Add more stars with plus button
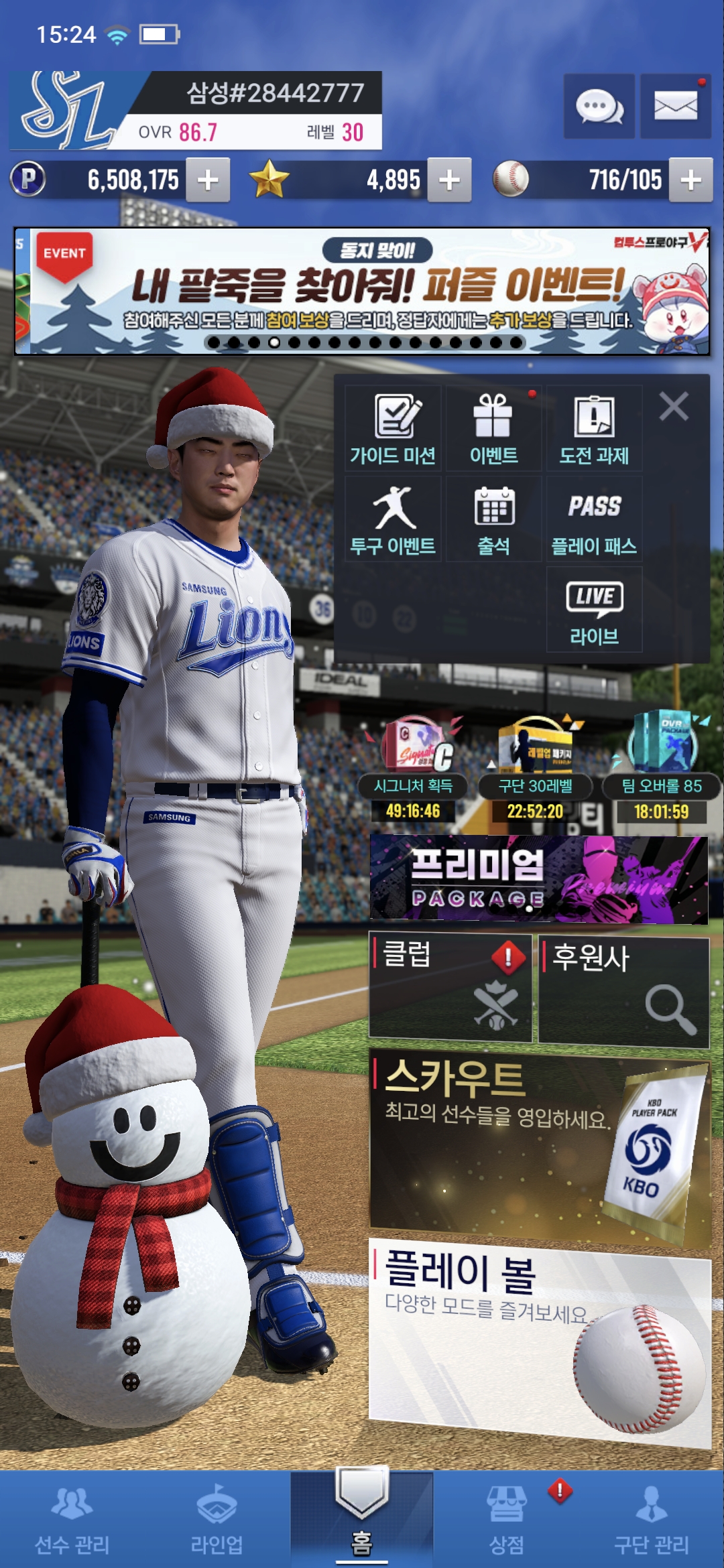This screenshot has width=724, height=1568. [x=449, y=180]
